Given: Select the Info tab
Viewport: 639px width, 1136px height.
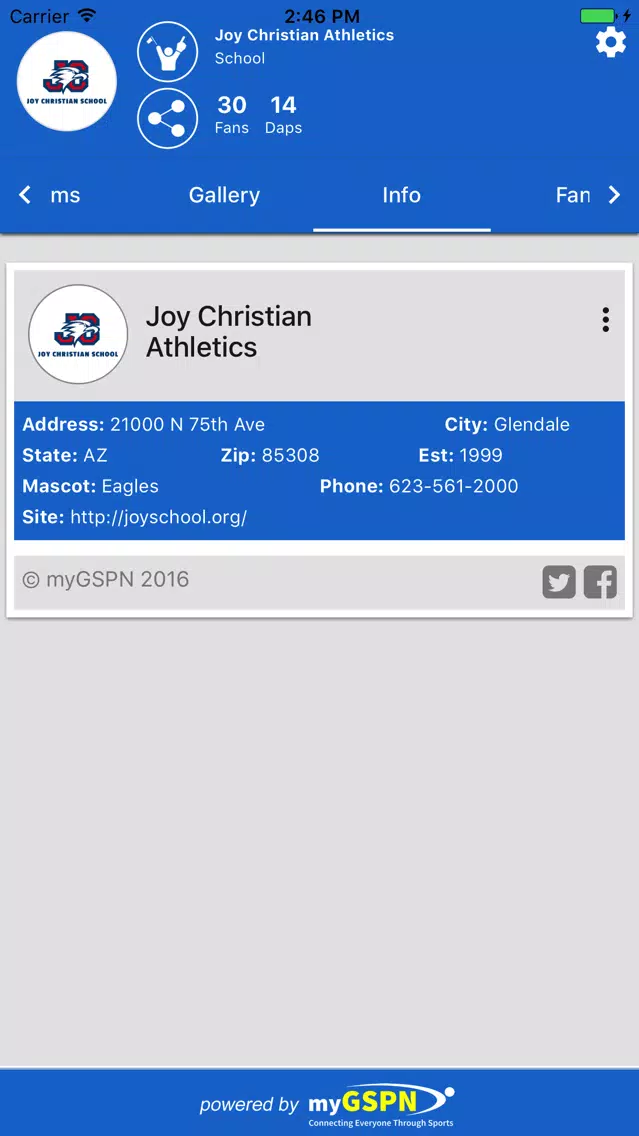Looking at the screenshot, I should [x=401, y=195].
